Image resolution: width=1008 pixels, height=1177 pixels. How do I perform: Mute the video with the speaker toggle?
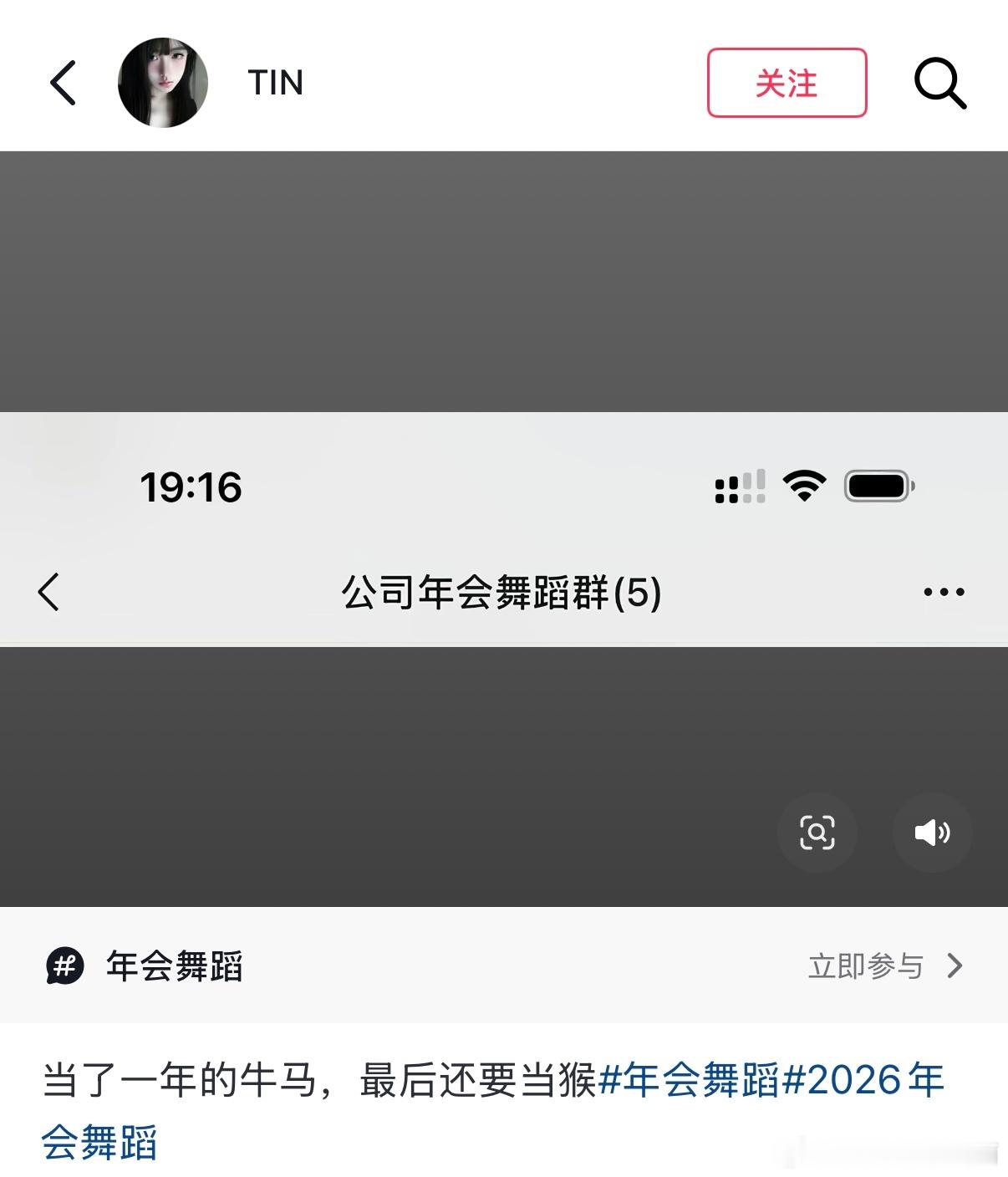[933, 833]
